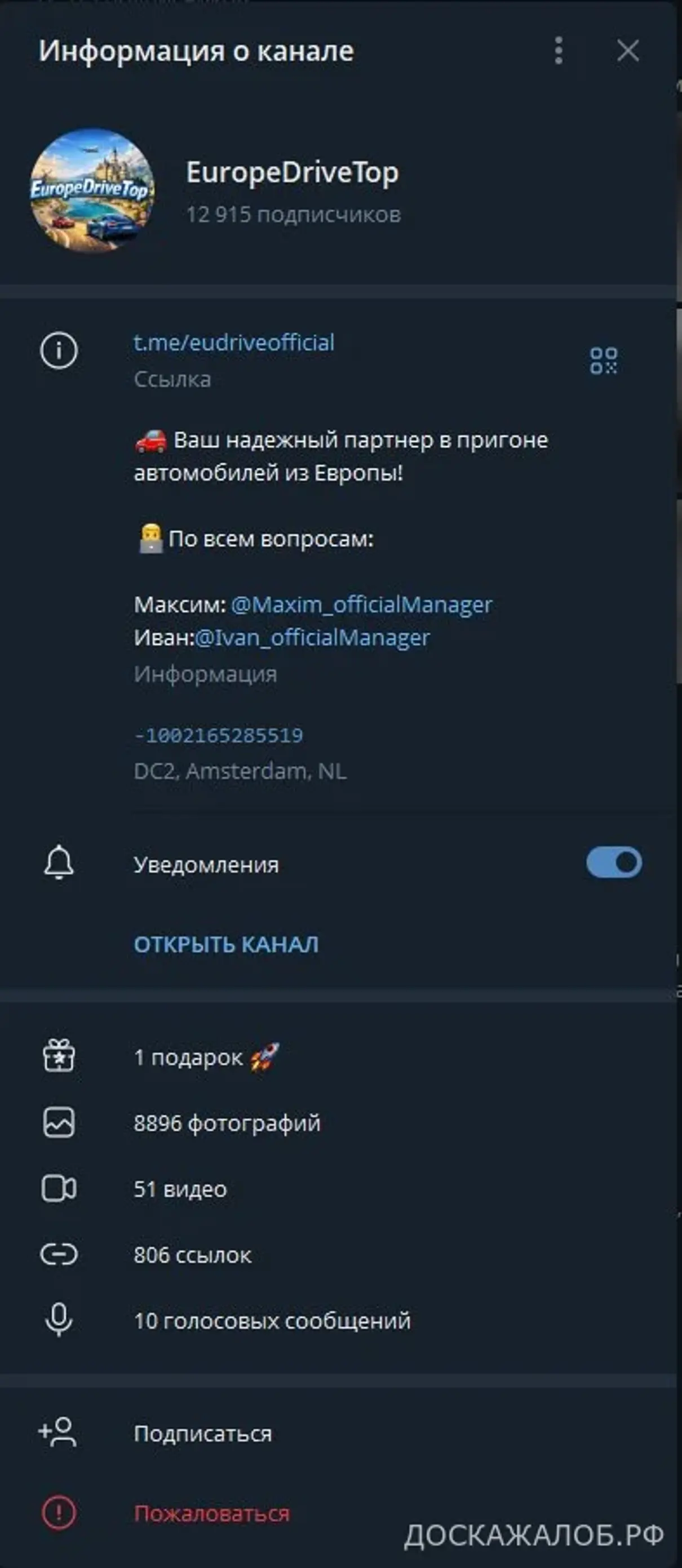Report the channel via Пожаловаться

(x=211, y=1513)
